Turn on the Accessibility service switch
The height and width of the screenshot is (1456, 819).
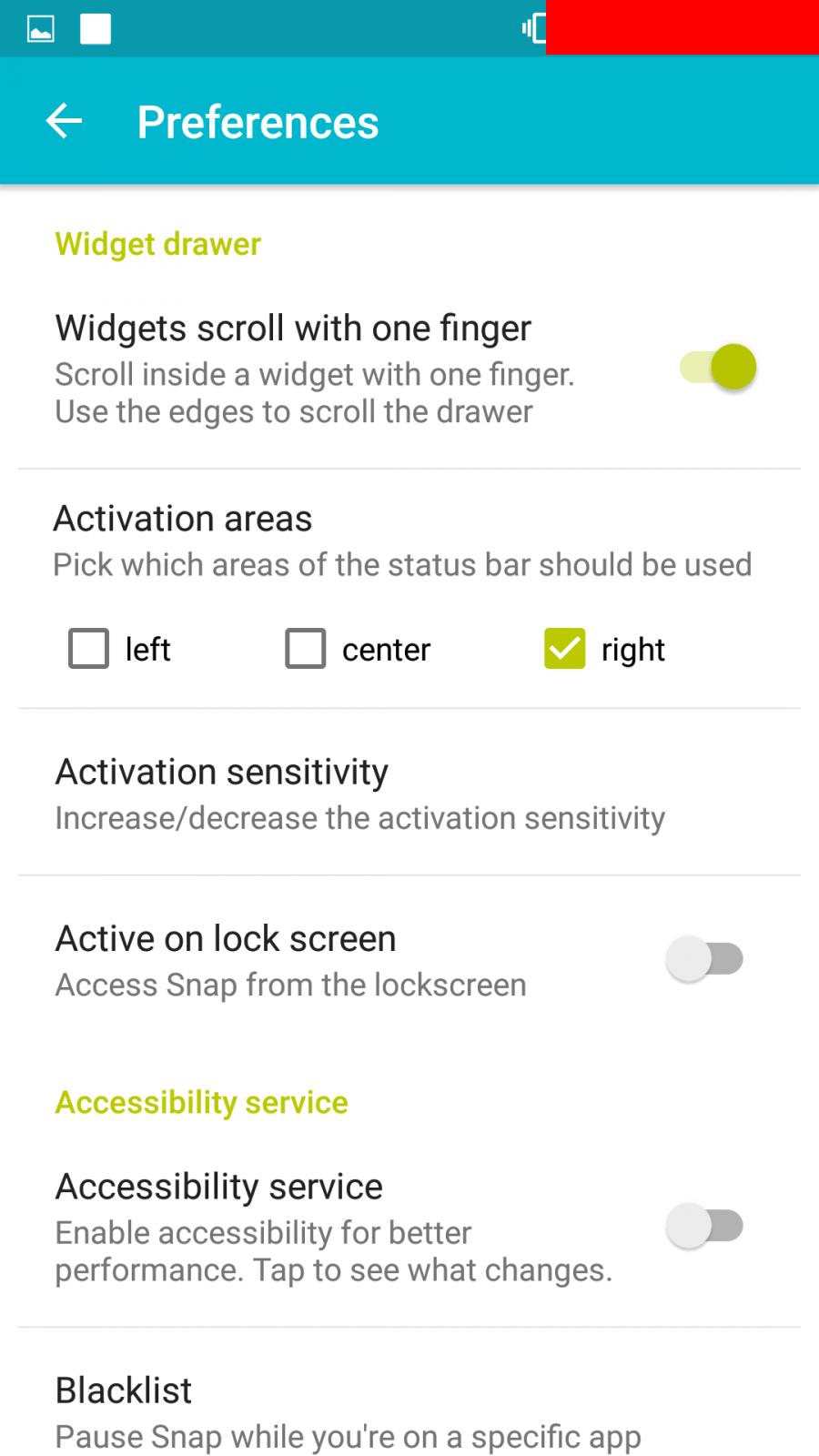tap(705, 1226)
